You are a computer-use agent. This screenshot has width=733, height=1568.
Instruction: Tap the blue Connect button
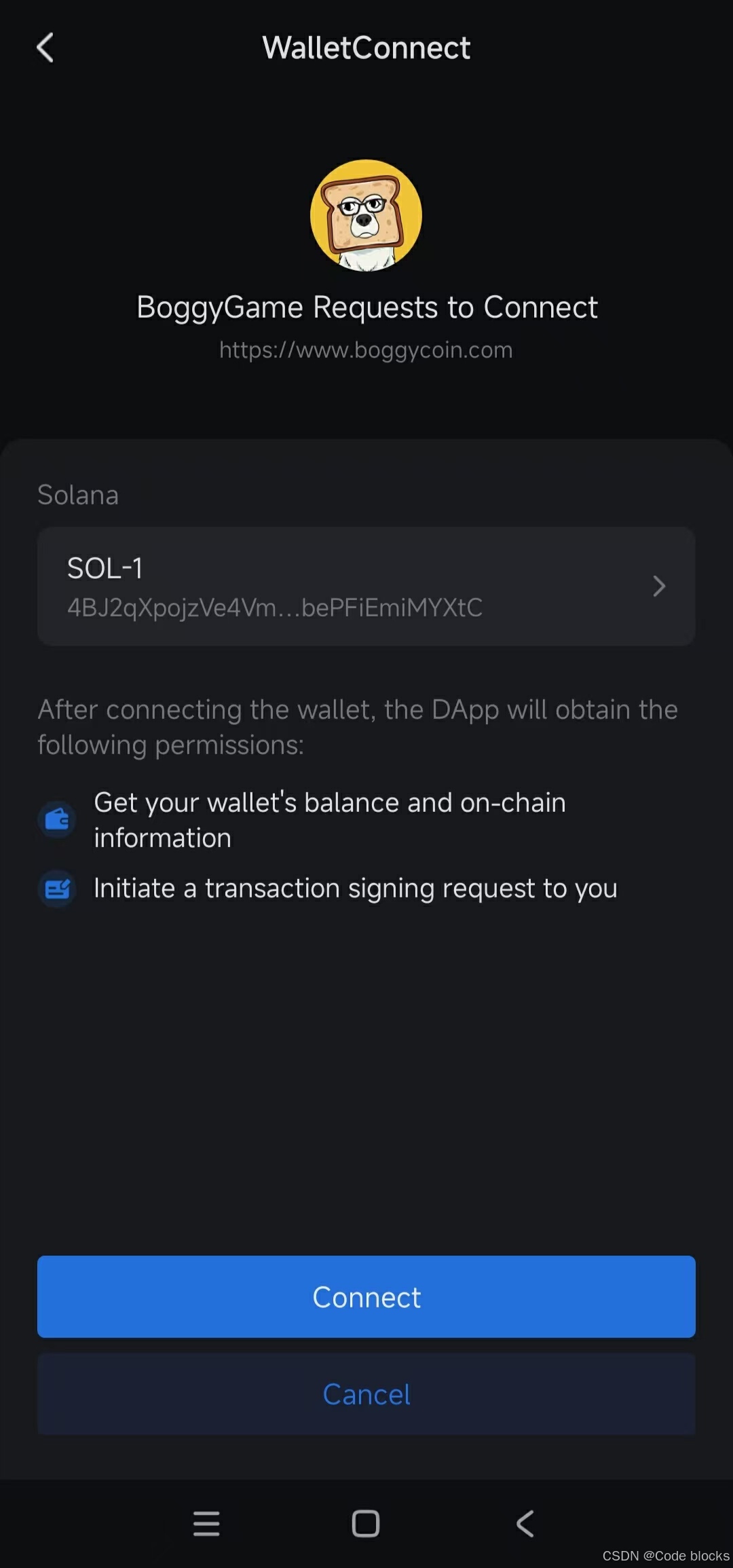pos(366,1296)
